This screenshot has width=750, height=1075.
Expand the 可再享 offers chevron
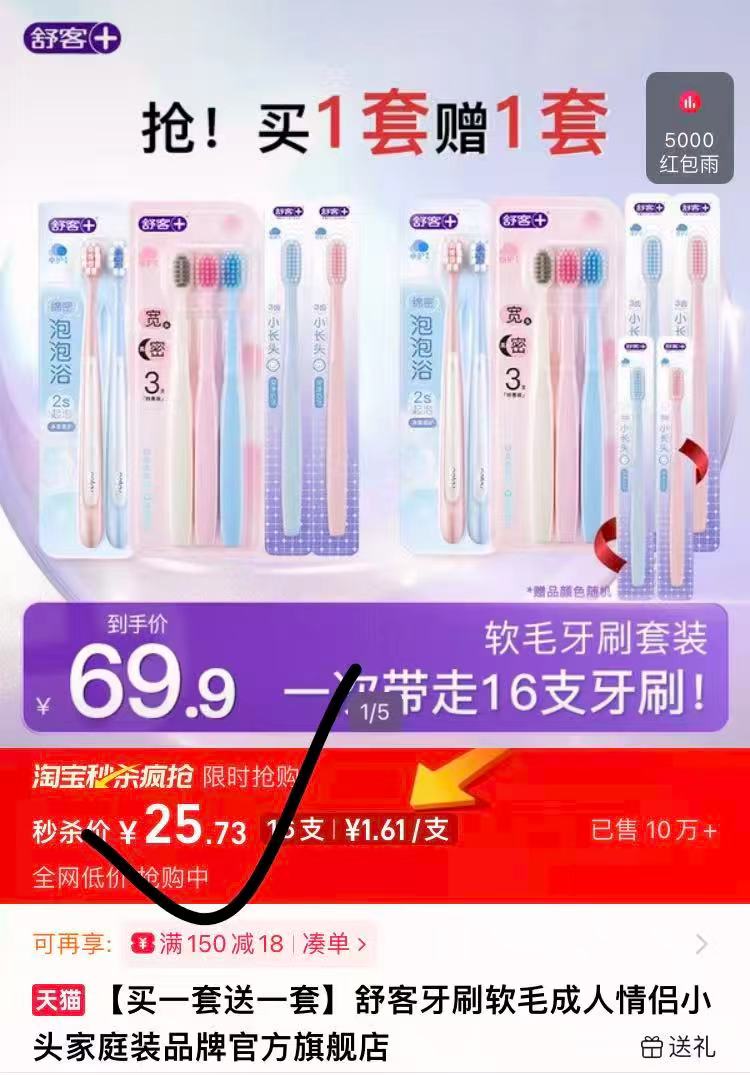[x=702, y=943]
